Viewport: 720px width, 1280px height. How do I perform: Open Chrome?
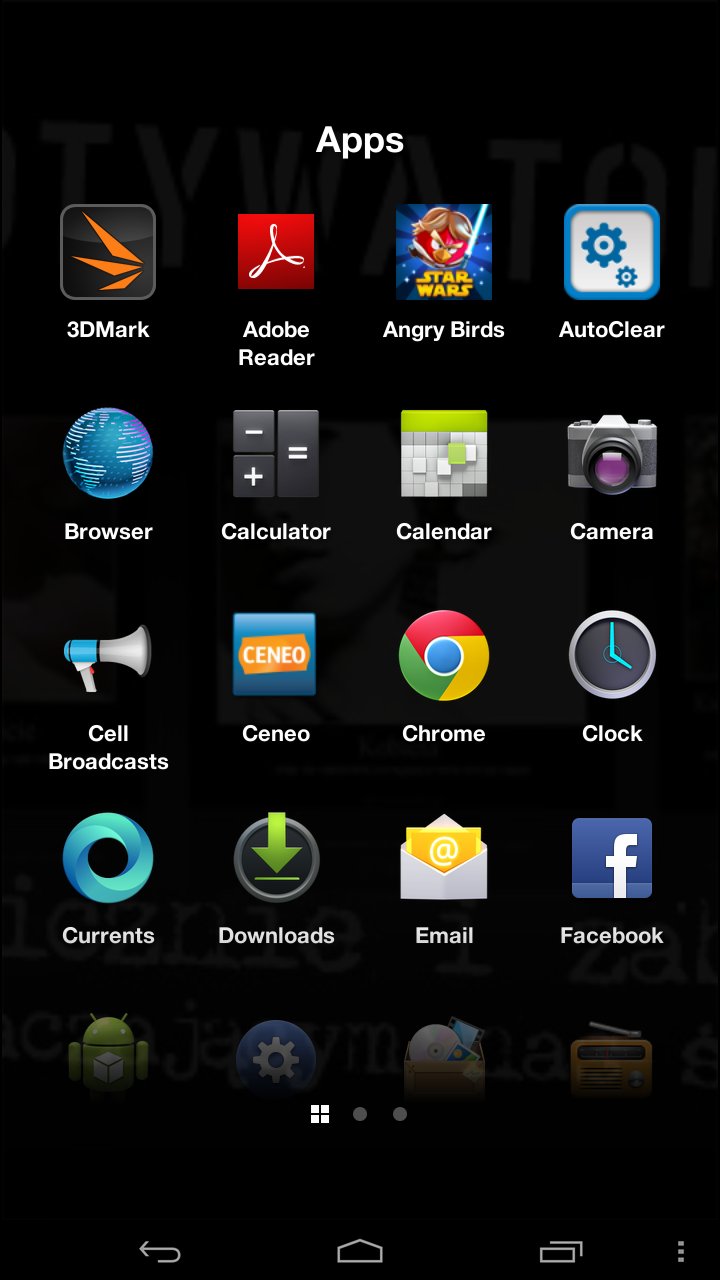coord(444,656)
